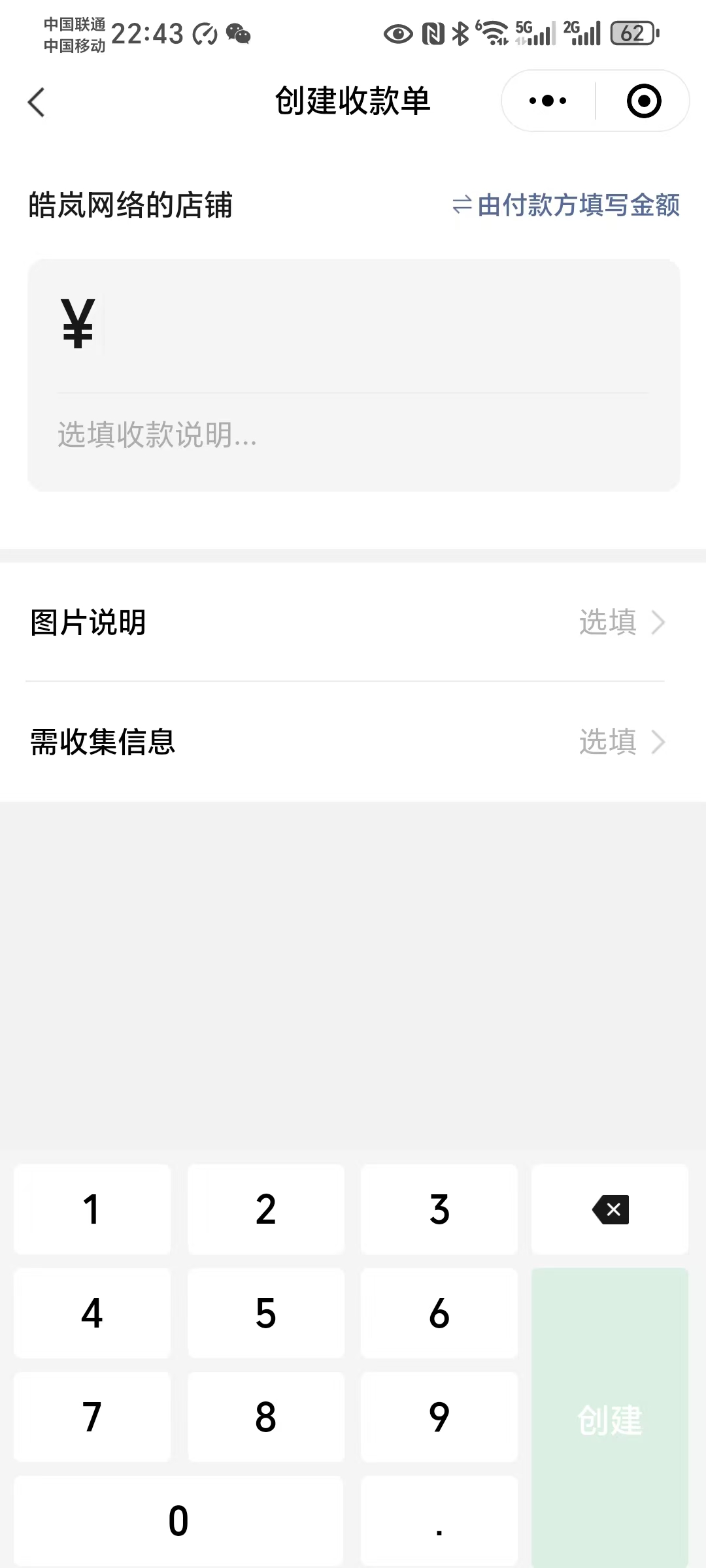Enter digit 6 on the keypad
This screenshot has width=706, height=1568.
pyautogui.click(x=439, y=1313)
